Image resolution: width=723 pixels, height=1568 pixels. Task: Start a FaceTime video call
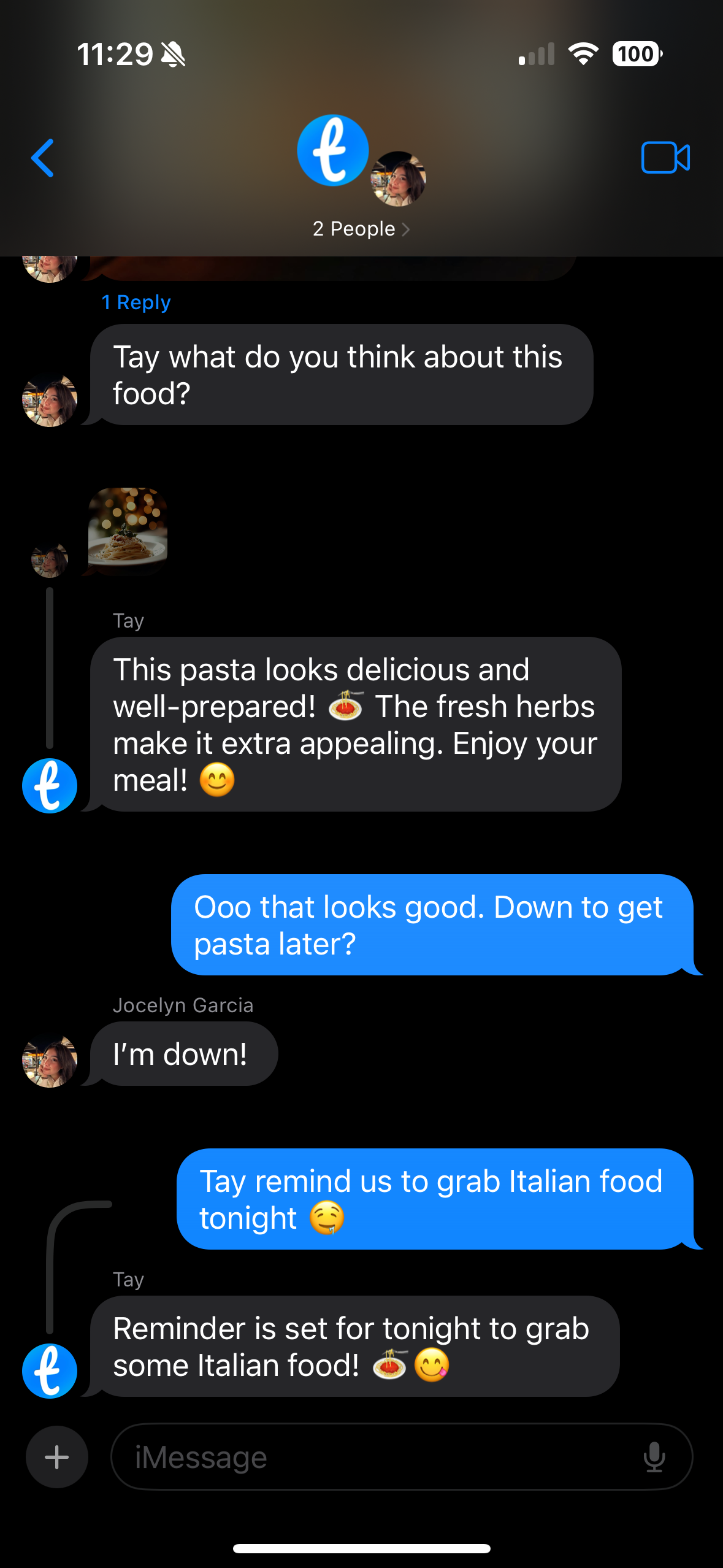point(665,158)
